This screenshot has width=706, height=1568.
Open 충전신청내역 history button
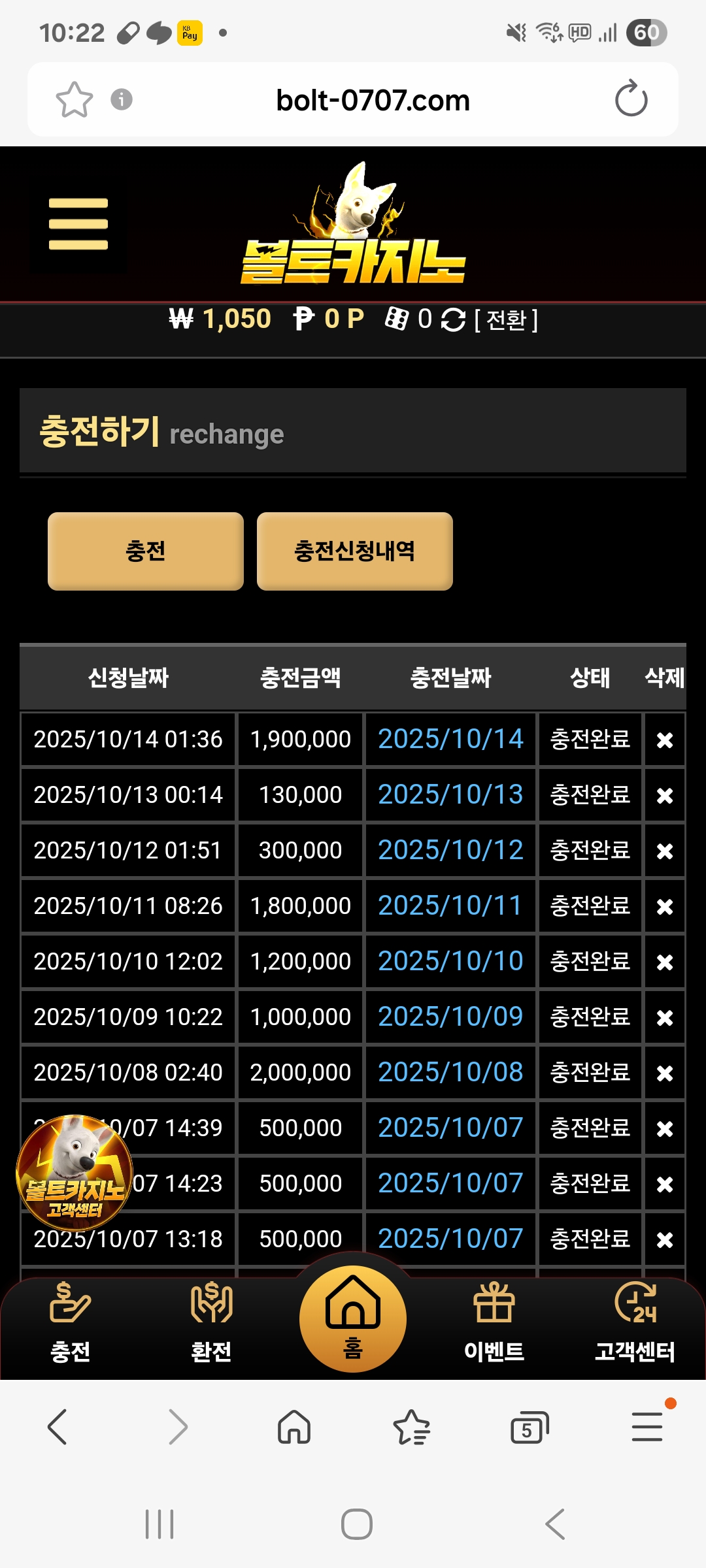[354, 551]
